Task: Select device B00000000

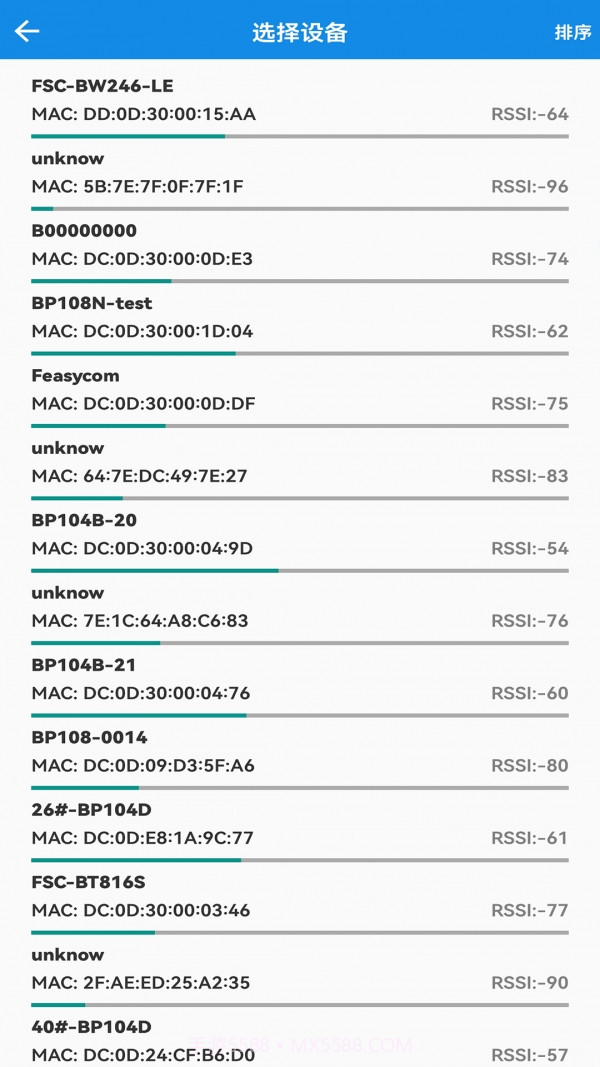Action: point(300,246)
